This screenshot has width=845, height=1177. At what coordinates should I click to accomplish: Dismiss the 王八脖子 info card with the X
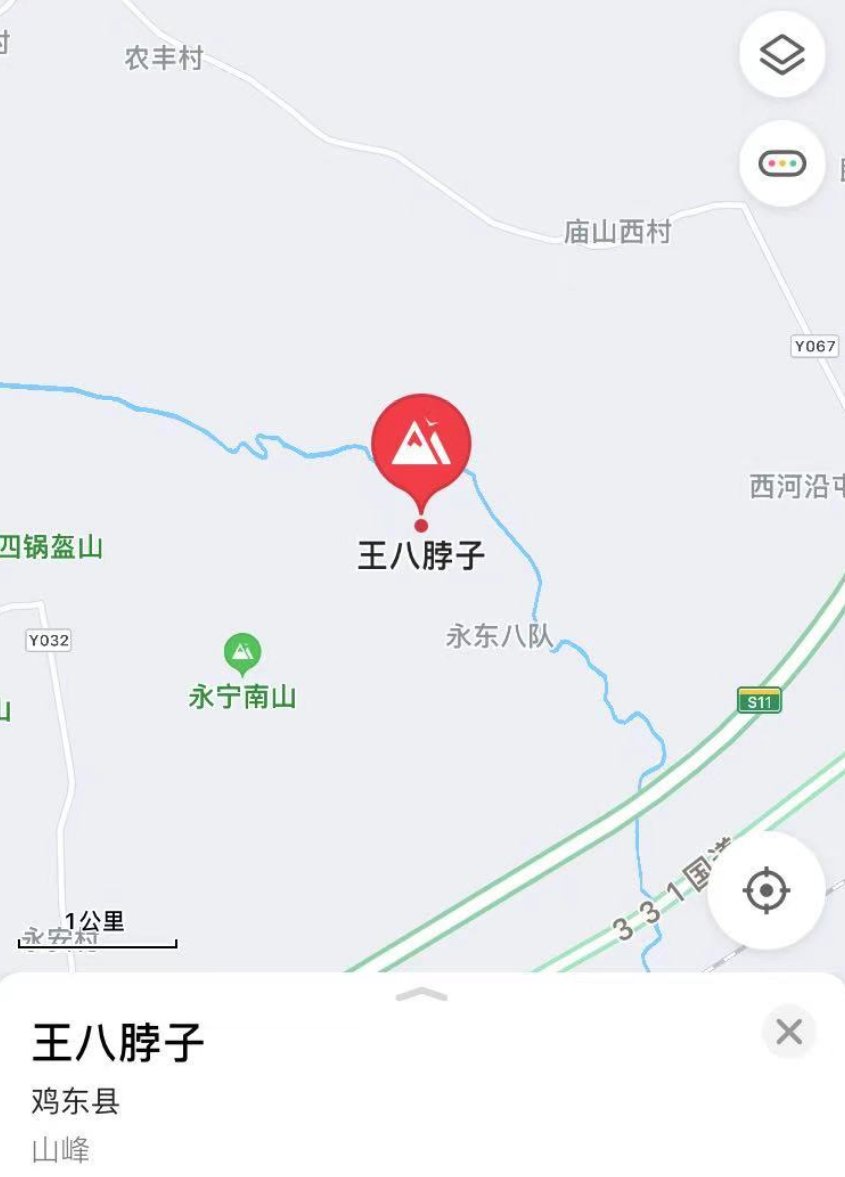pyautogui.click(x=789, y=1030)
